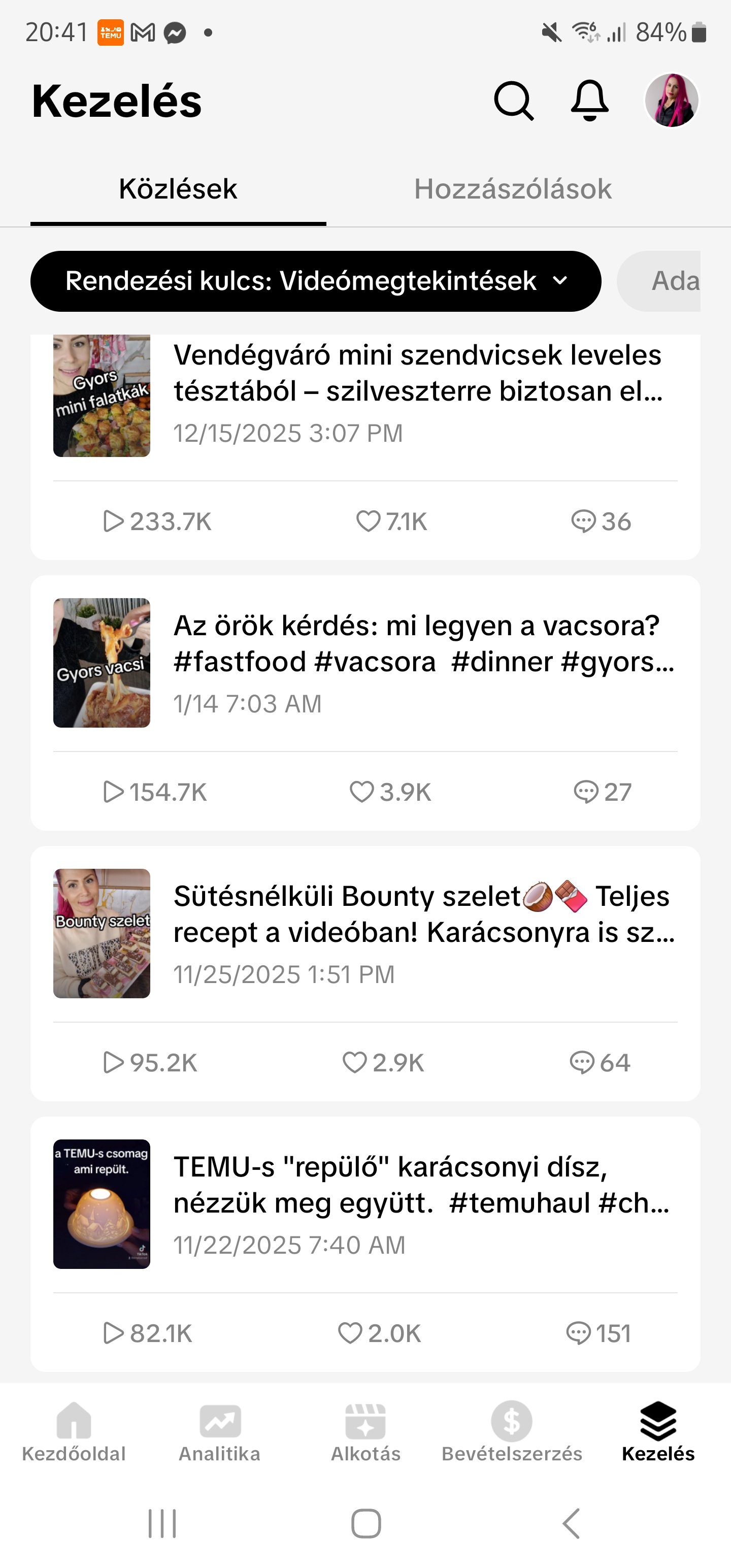Open the Vendégváró mini szendvicsek post
The image size is (731, 1568).
tap(417, 373)
